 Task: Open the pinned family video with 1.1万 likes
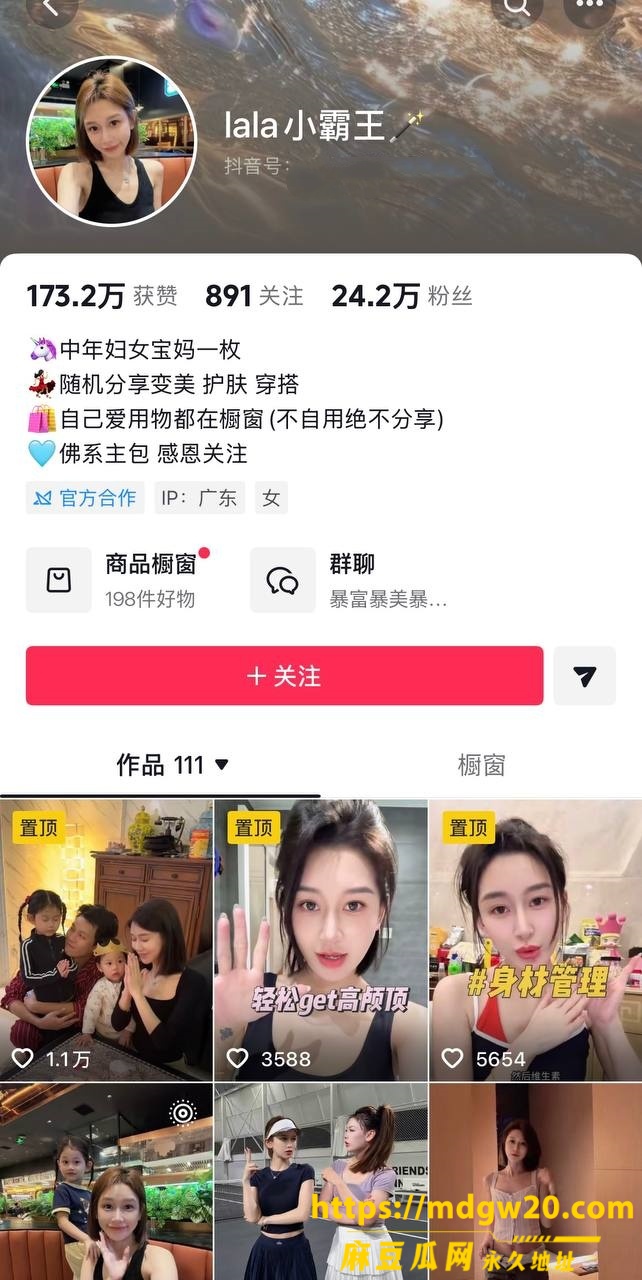tap(106, 940)
